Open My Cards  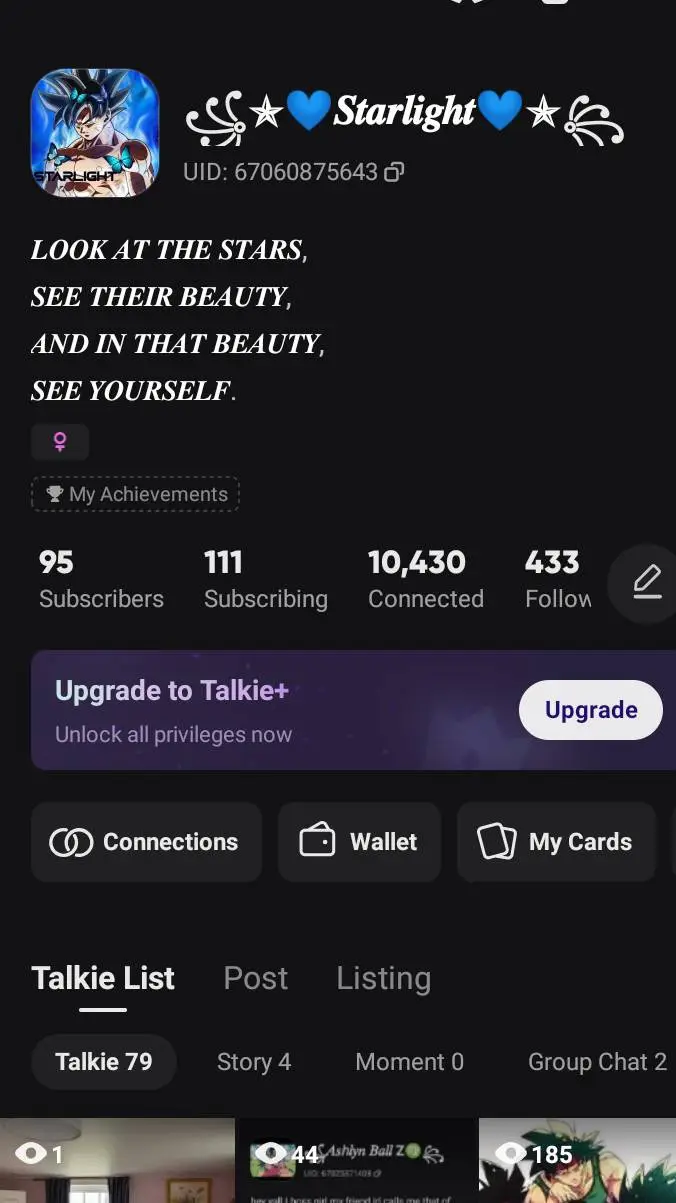[556, 842]
